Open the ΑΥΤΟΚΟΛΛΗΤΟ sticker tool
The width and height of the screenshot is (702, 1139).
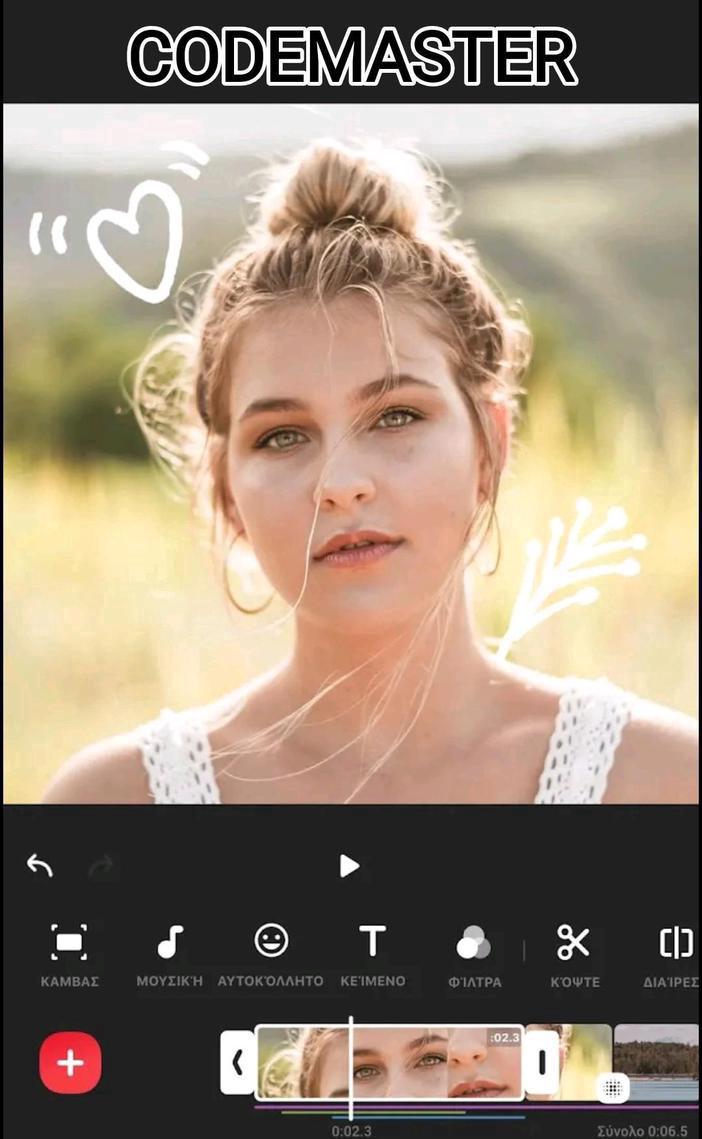271,954
